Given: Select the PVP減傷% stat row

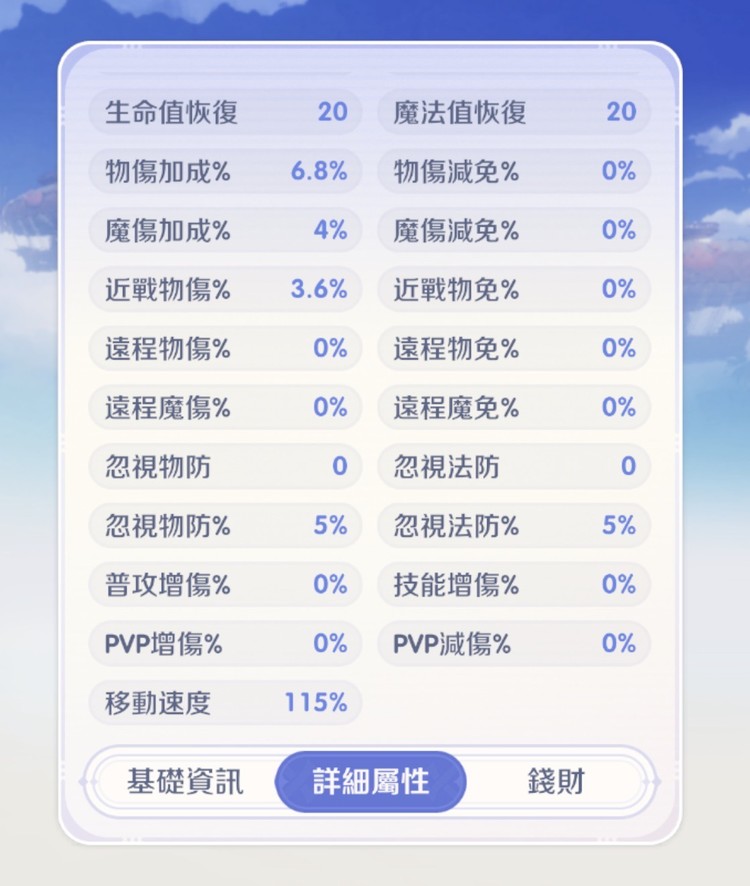Looking at the screenshot, I should point(513,644).
